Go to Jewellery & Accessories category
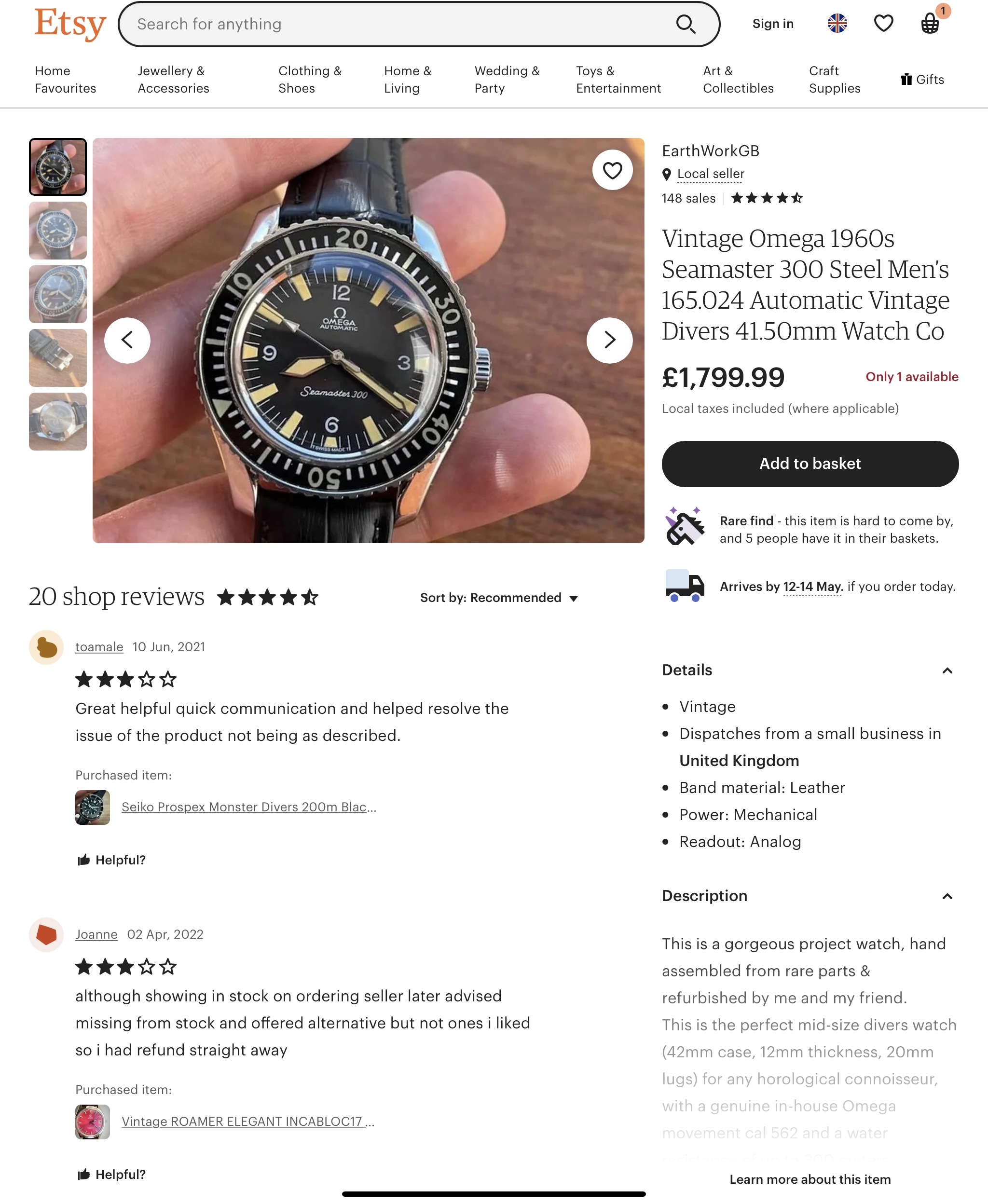 coord(173,80)
